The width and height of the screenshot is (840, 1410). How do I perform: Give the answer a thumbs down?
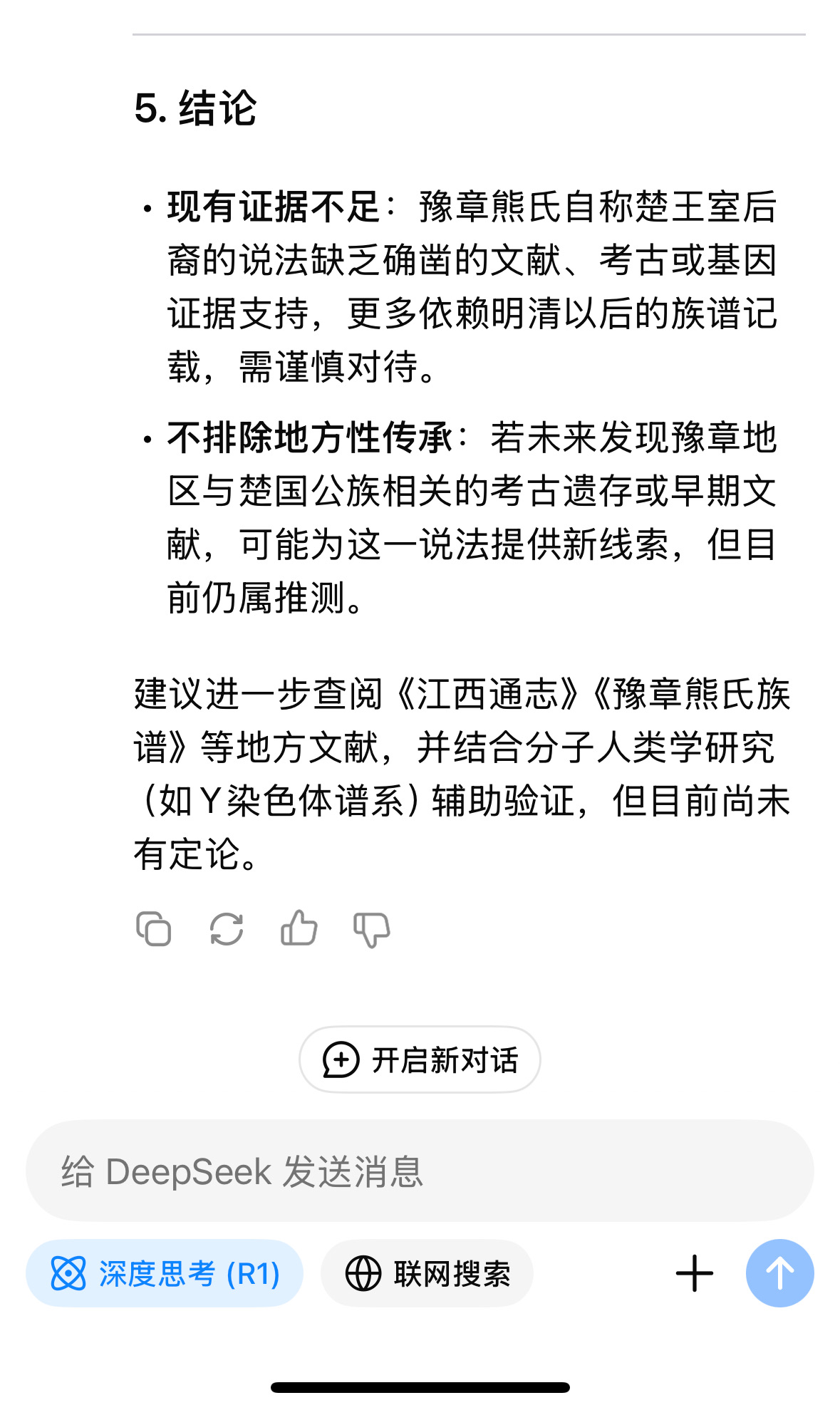pyautogui.click(x=372, y=929)
